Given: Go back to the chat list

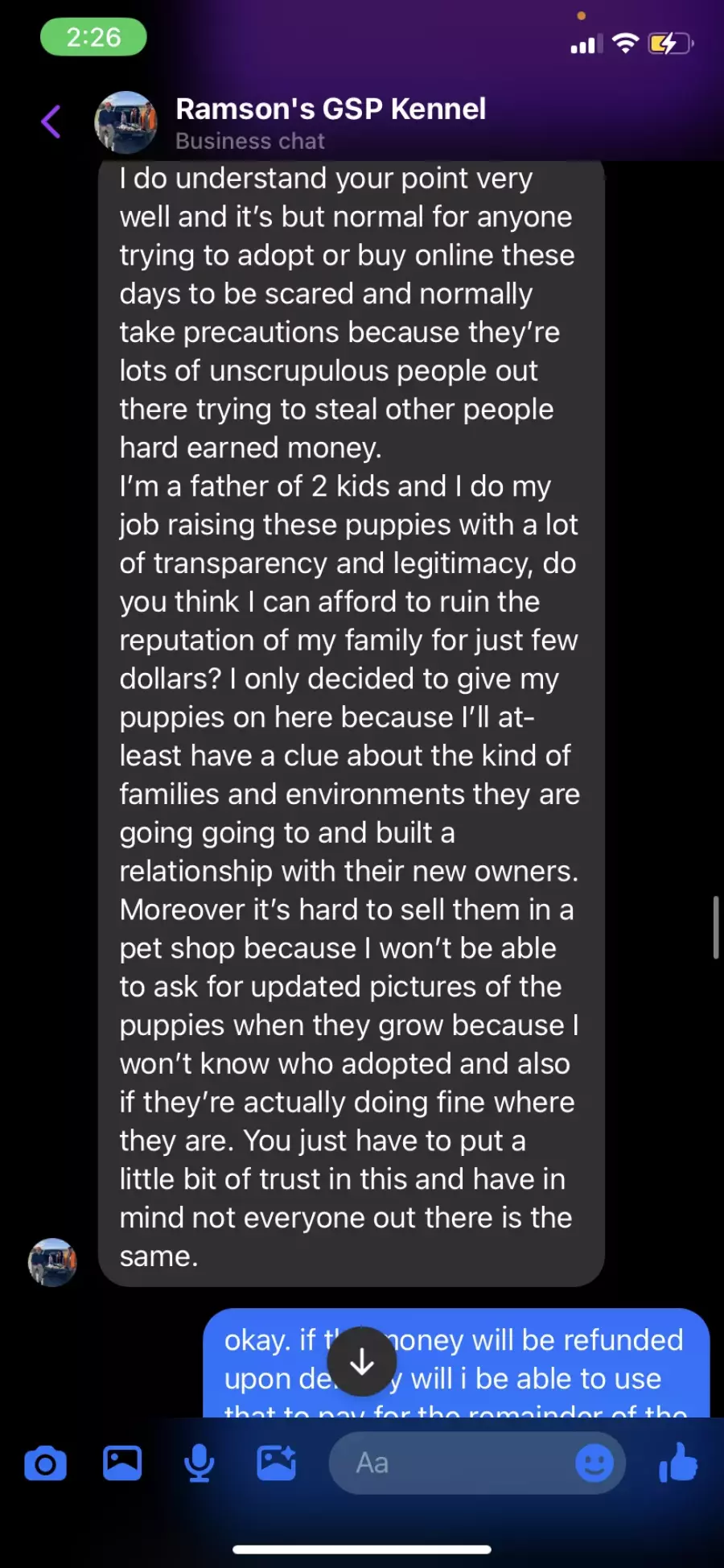Looking at the screenshot, I should [51, 122].
